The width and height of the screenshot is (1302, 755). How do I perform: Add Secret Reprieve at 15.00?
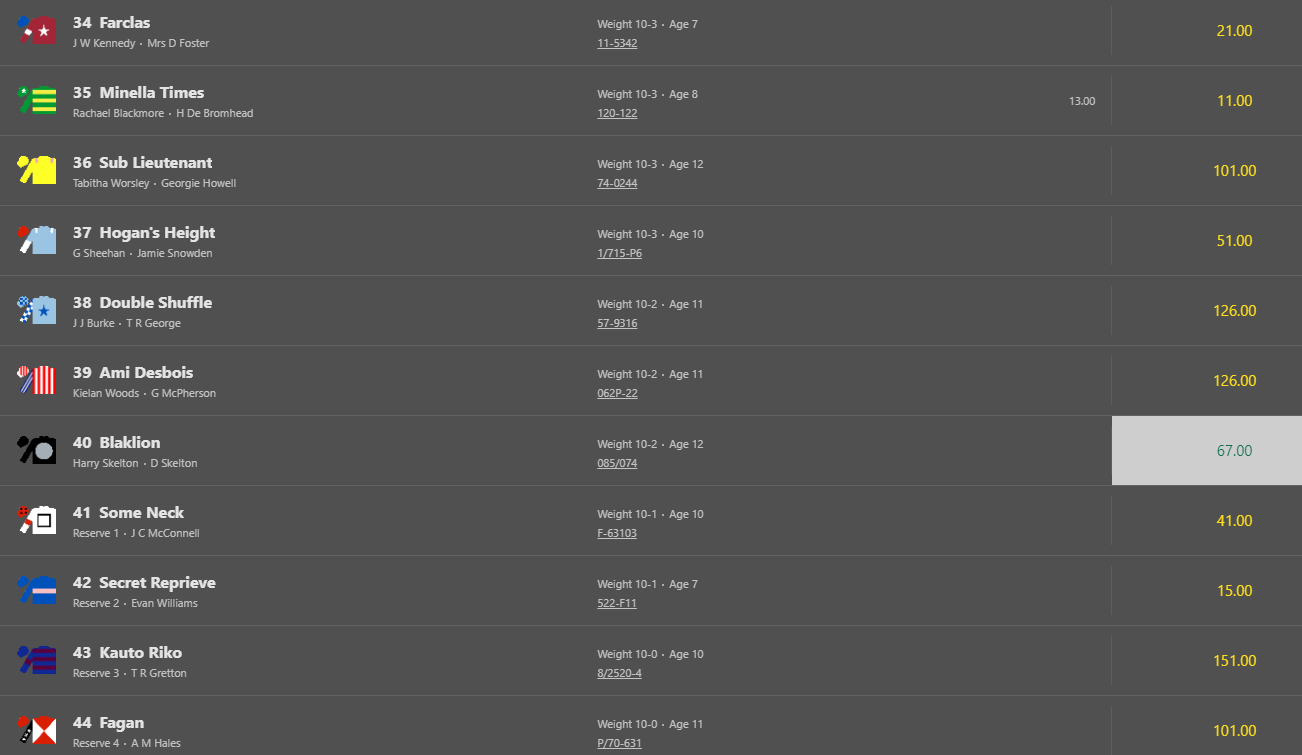(1234, 591)
